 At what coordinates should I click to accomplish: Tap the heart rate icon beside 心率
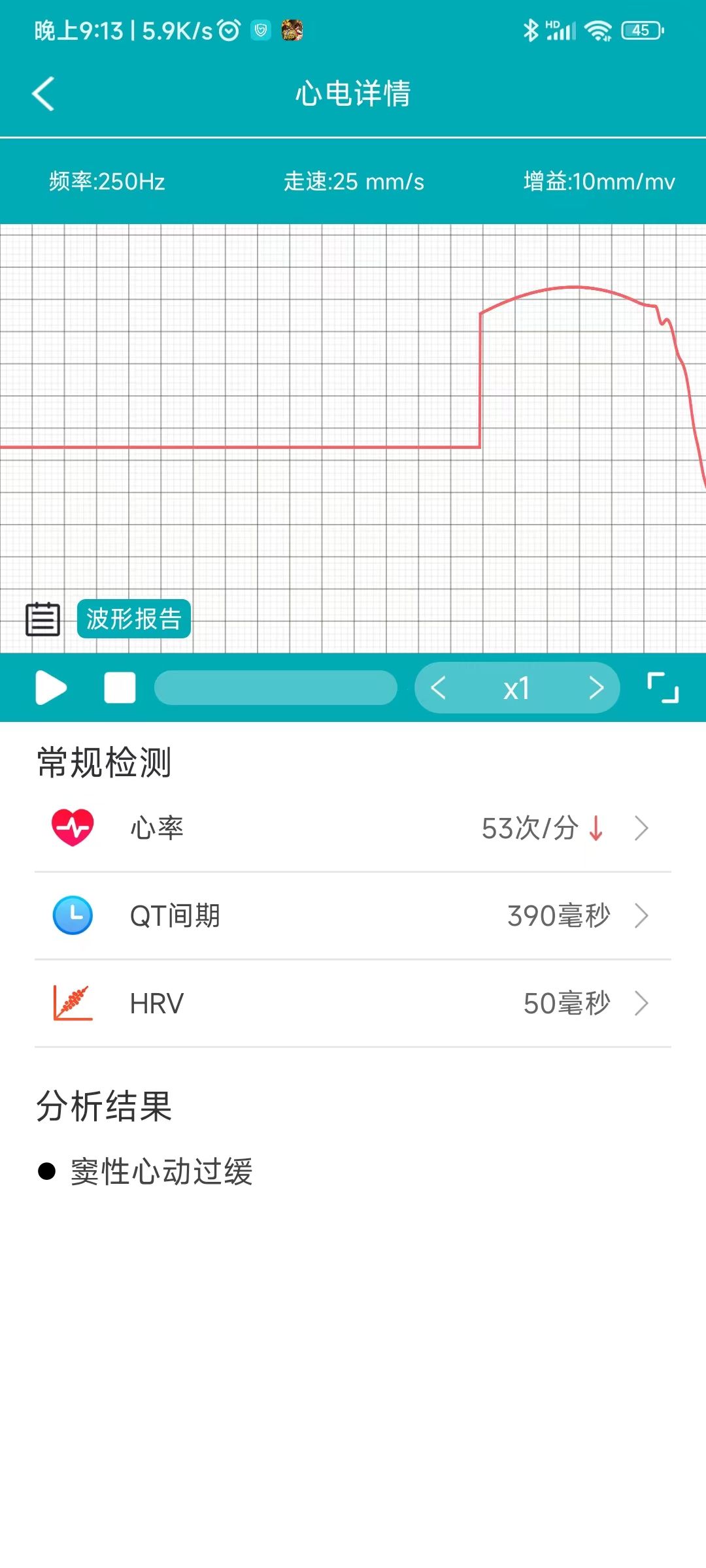tap(73, 828)
